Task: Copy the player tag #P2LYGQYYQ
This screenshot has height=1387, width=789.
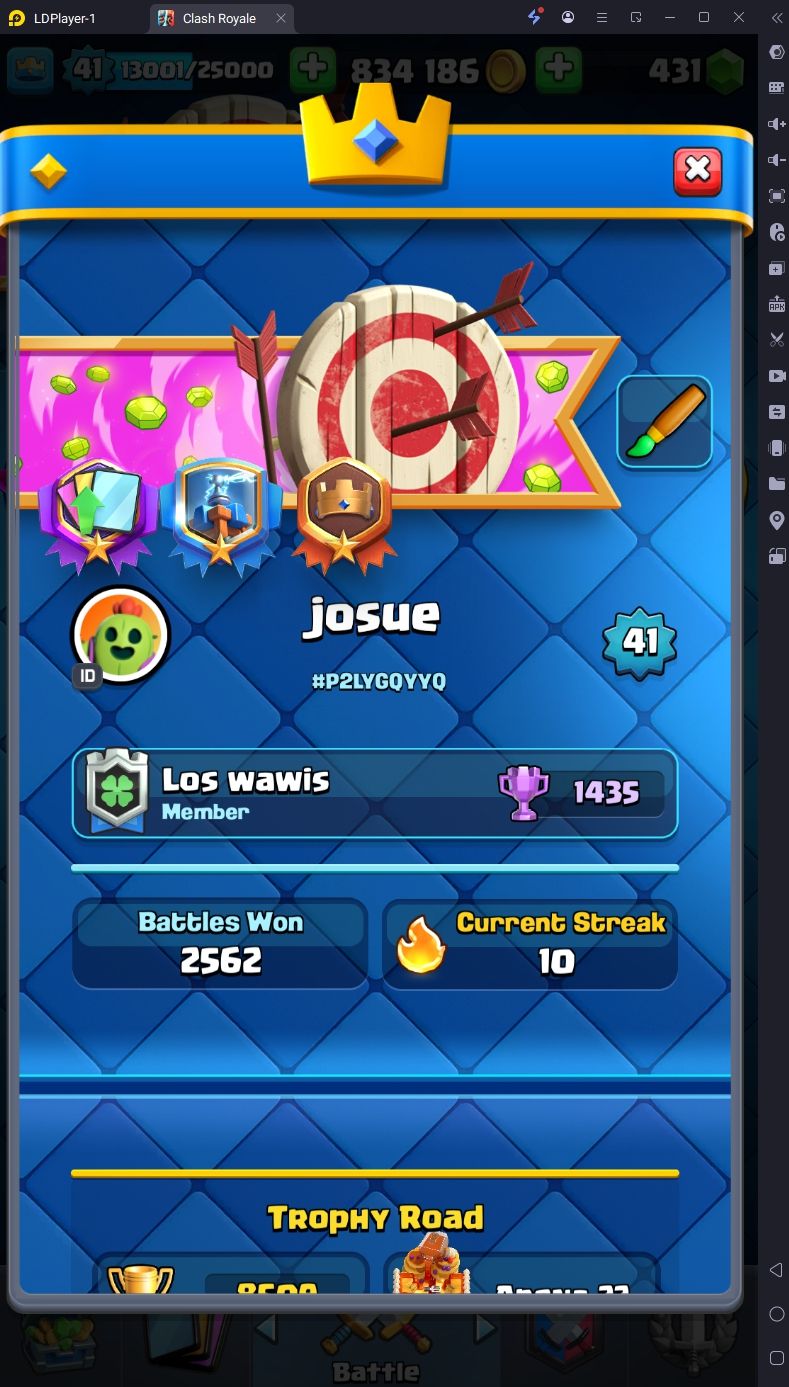Action: 378,681
